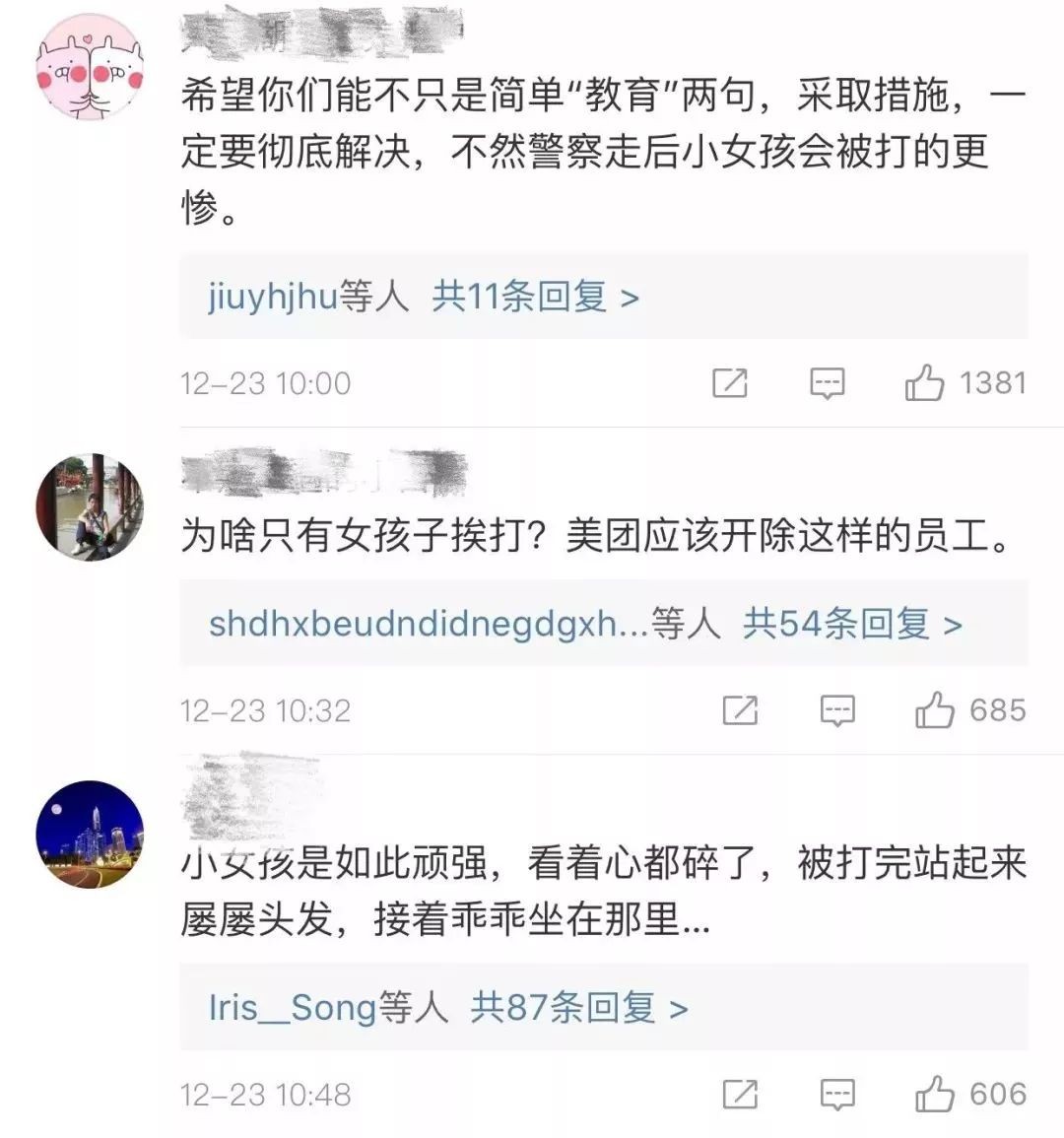
Task: Reply to the comment posted at 10:00
Action: 827,383
